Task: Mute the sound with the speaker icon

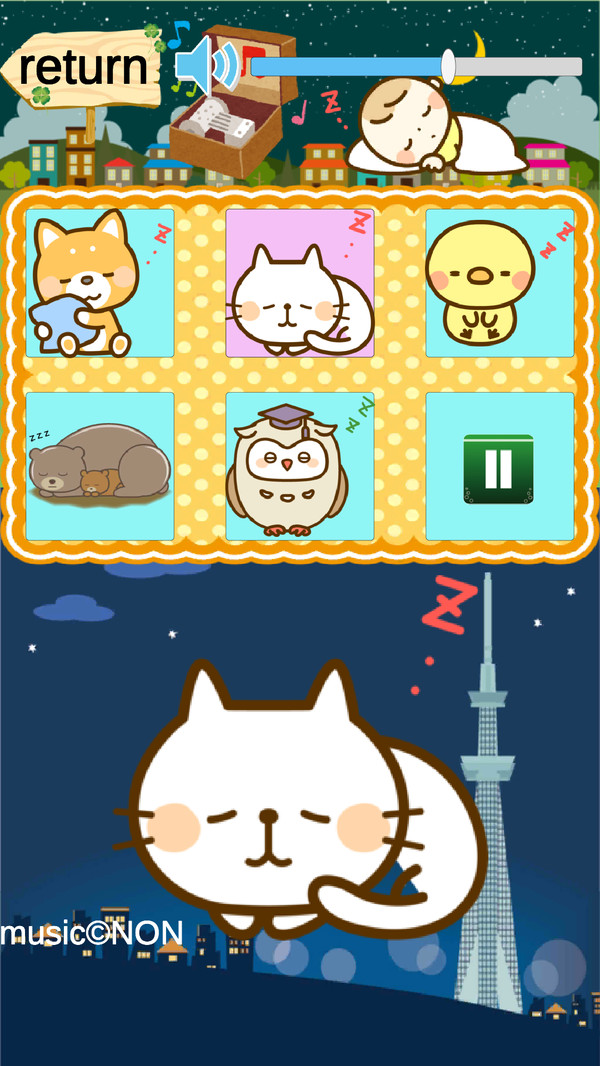Action: click(x=207, y=65)
